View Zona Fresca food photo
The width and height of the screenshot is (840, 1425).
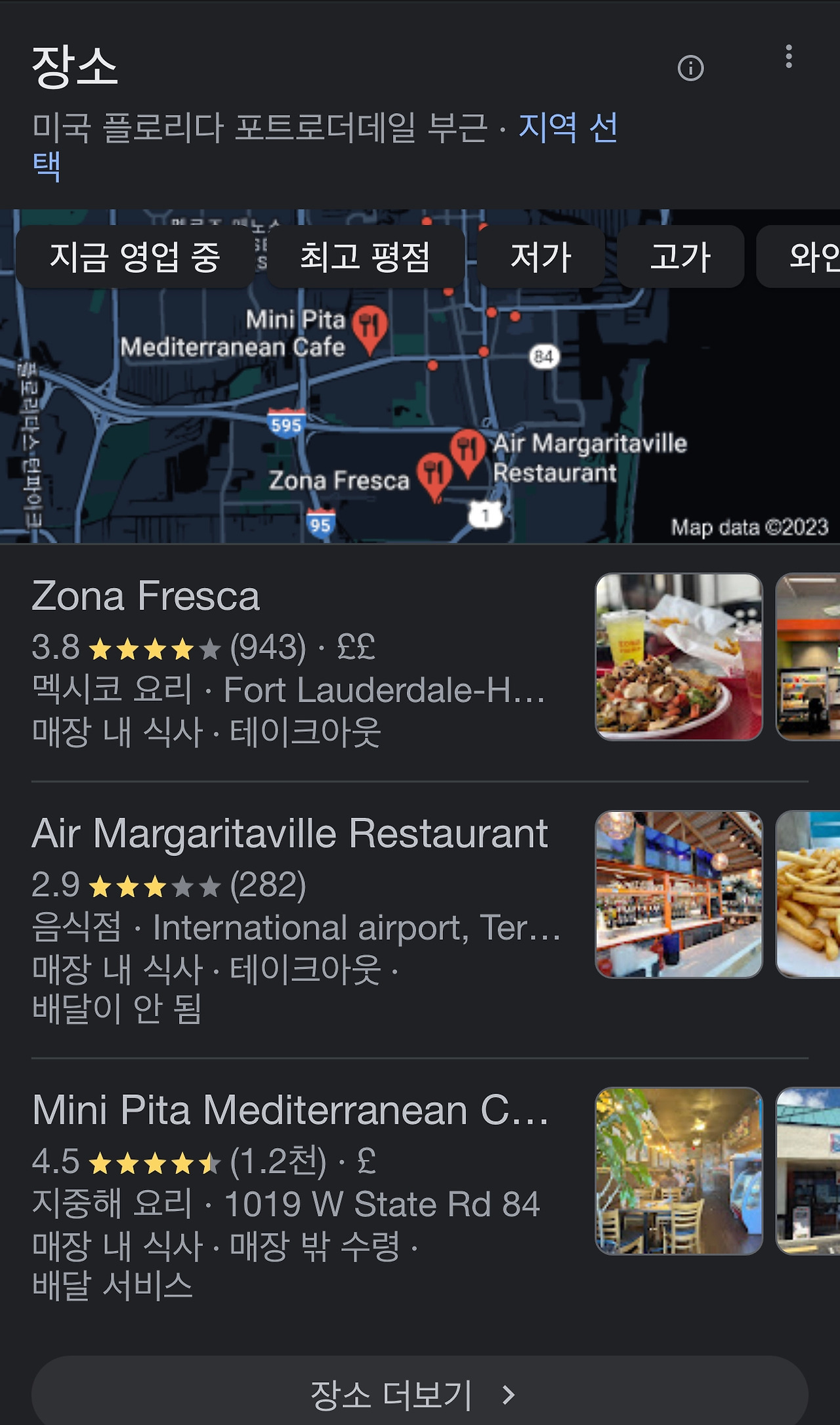pyautogui.click(x=679, y=657)
